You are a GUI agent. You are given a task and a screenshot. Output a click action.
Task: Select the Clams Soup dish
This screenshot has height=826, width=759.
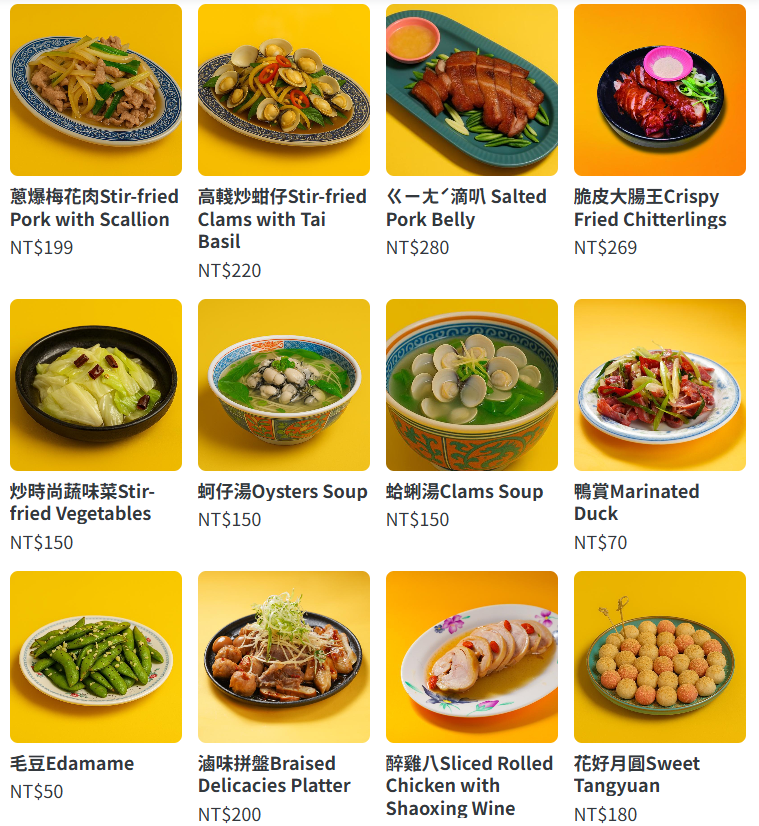click(x=472, y=385)
